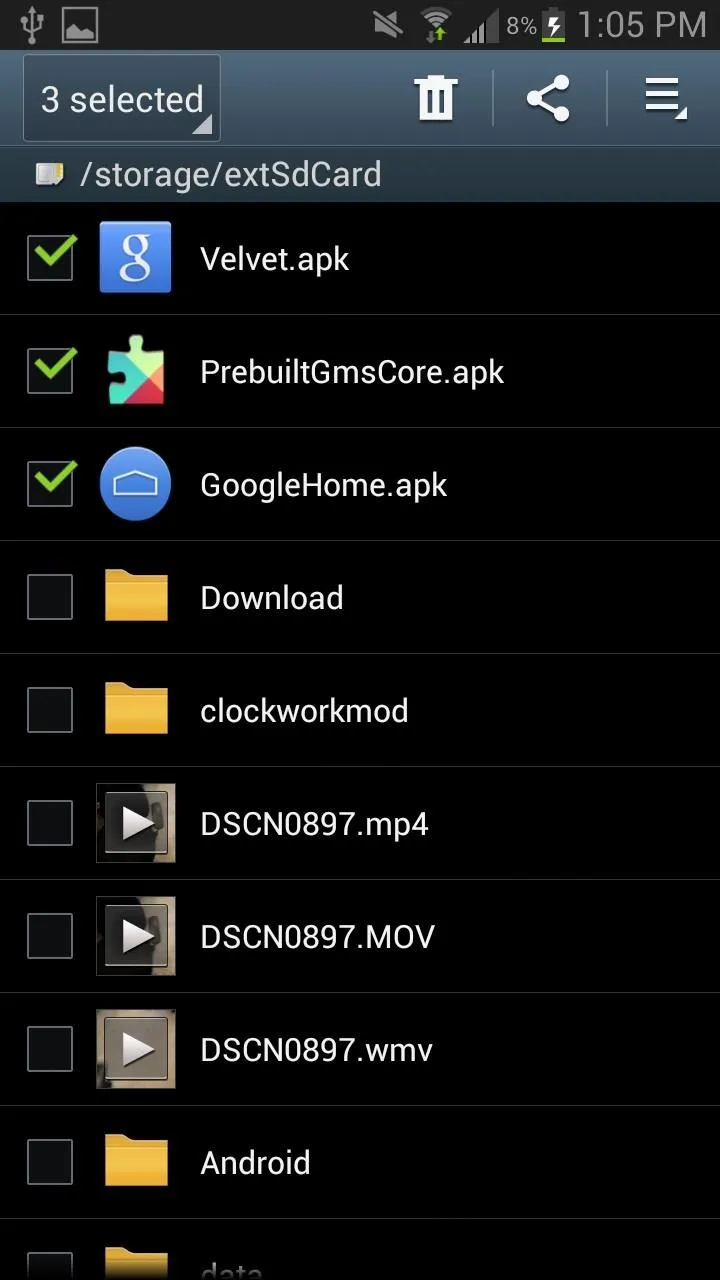Tick the clockworkmod folder checkbox
Image resolution: width=720 pixels, height=1280 pixels.
click(50, 710)
